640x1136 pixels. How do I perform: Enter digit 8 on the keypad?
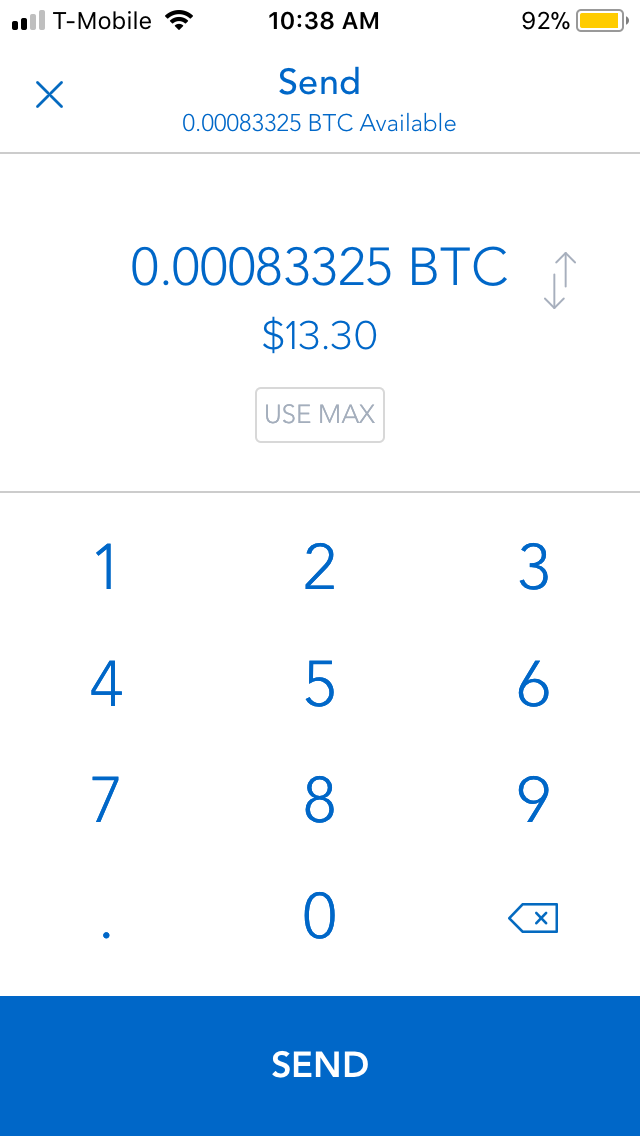pyautogui.click(x=320, y=799)
